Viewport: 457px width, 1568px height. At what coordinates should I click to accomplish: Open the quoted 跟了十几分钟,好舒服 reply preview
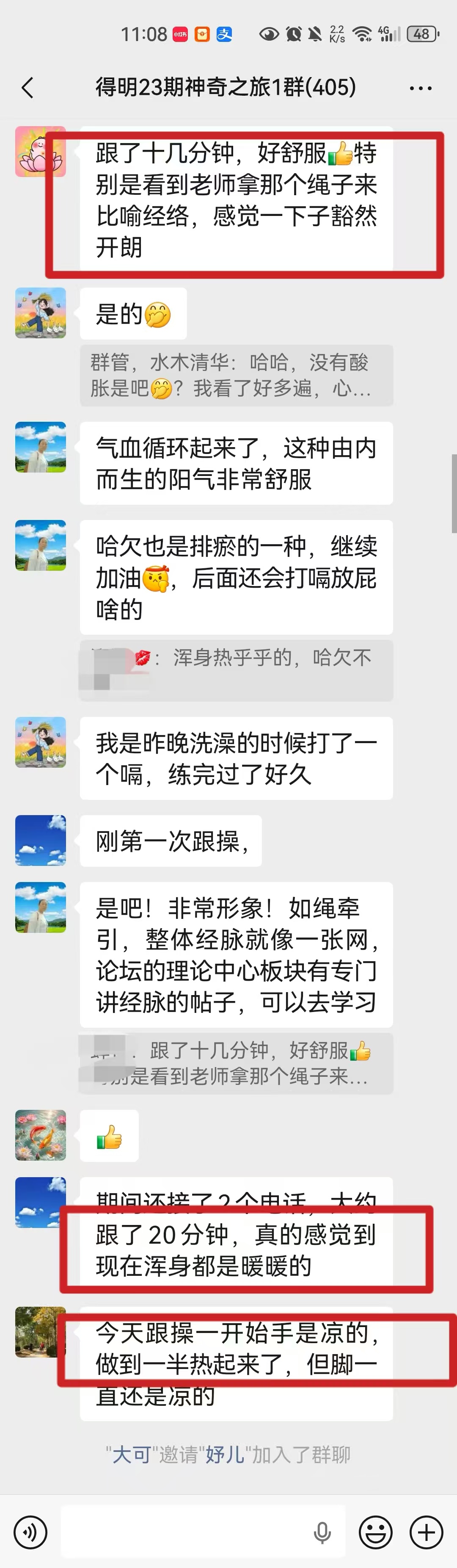click(x=236, y=1063)
